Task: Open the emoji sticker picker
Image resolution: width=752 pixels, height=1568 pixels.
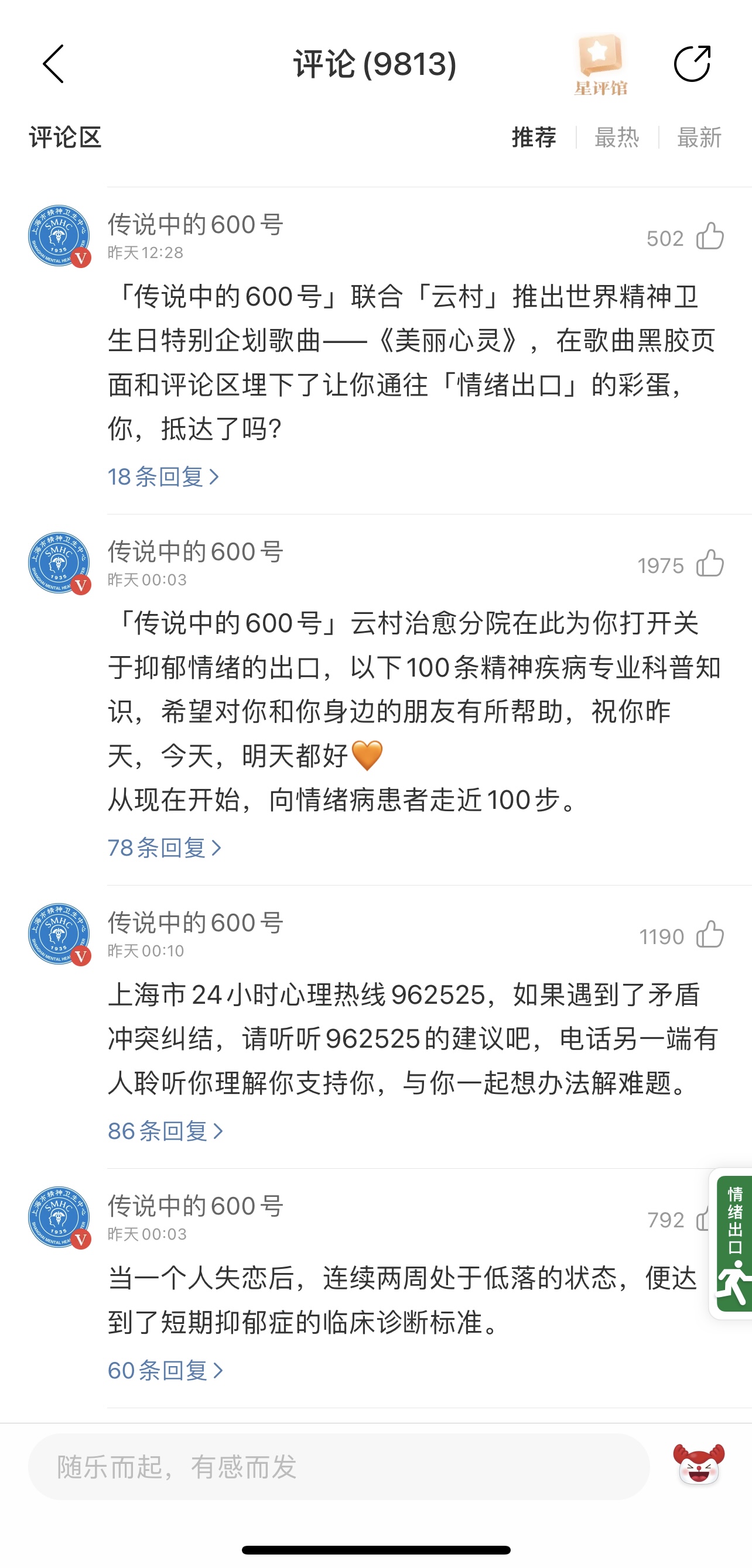Action: [699, 1465]
